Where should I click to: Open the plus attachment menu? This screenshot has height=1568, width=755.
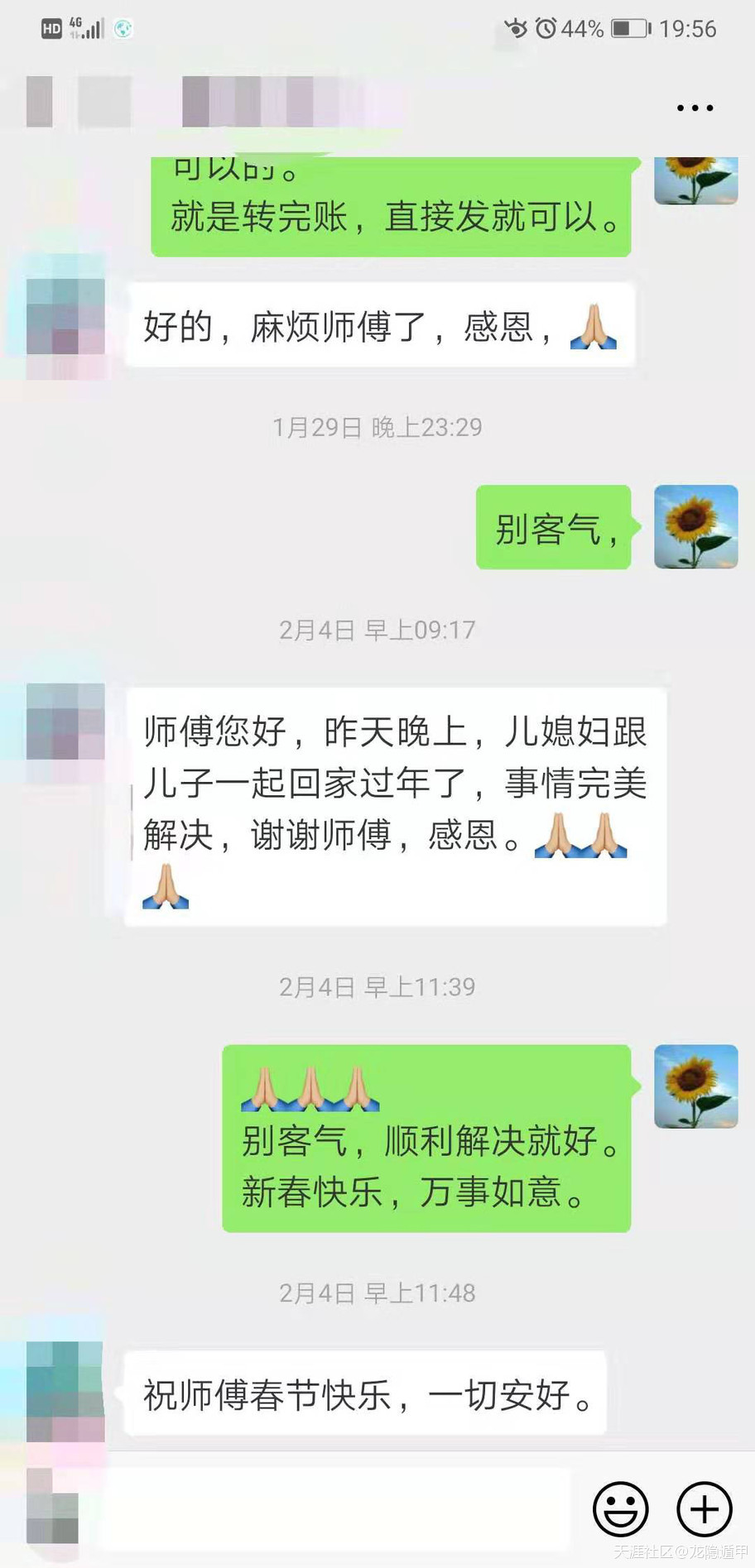pos(705,1508)
